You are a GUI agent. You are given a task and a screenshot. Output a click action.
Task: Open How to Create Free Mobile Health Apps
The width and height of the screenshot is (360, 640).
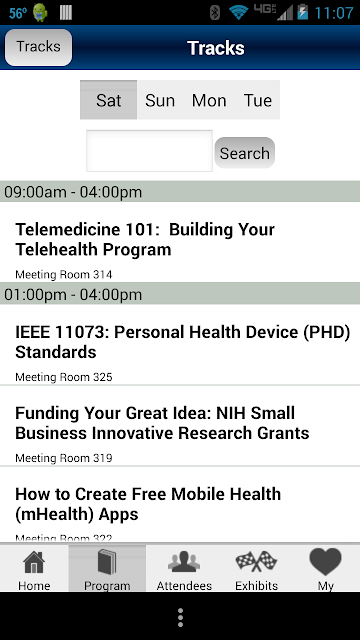(x=180, y=505)
